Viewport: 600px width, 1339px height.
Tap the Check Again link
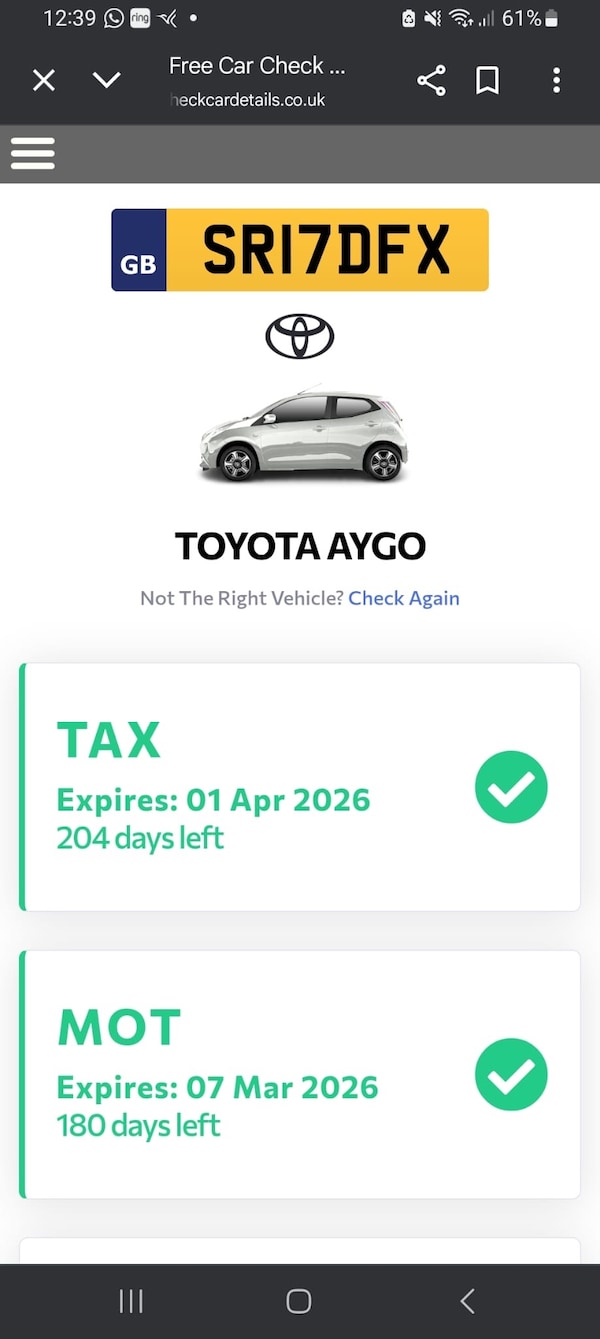click(x=403, y=598)
